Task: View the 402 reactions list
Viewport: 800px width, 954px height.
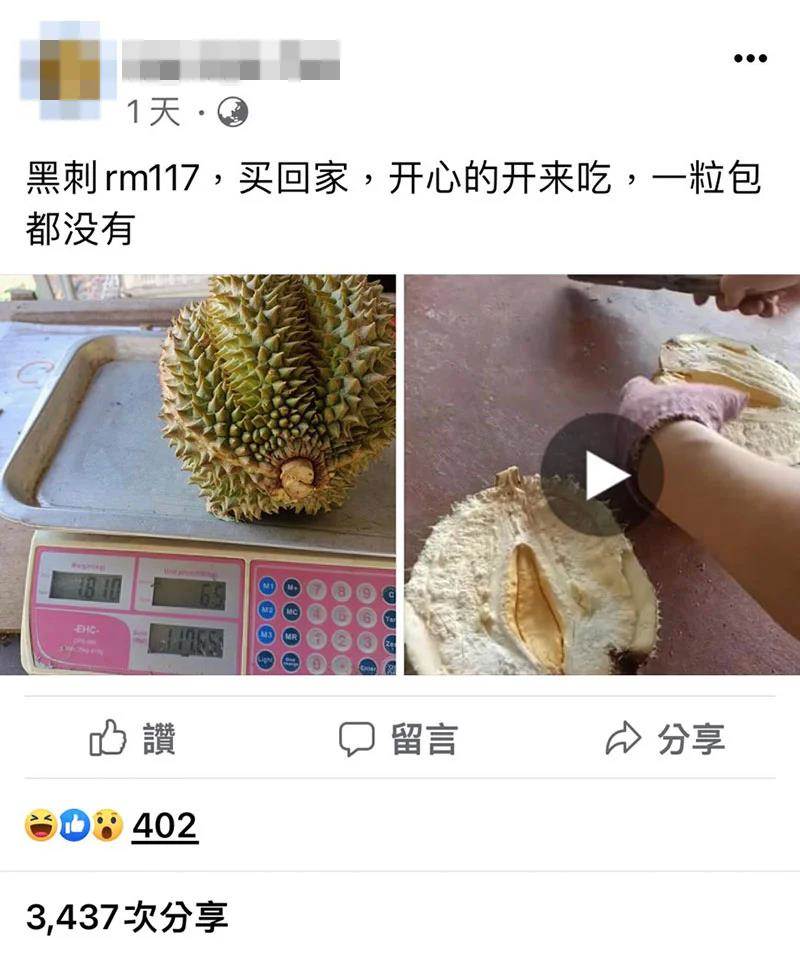Action: tap(164, 826)
